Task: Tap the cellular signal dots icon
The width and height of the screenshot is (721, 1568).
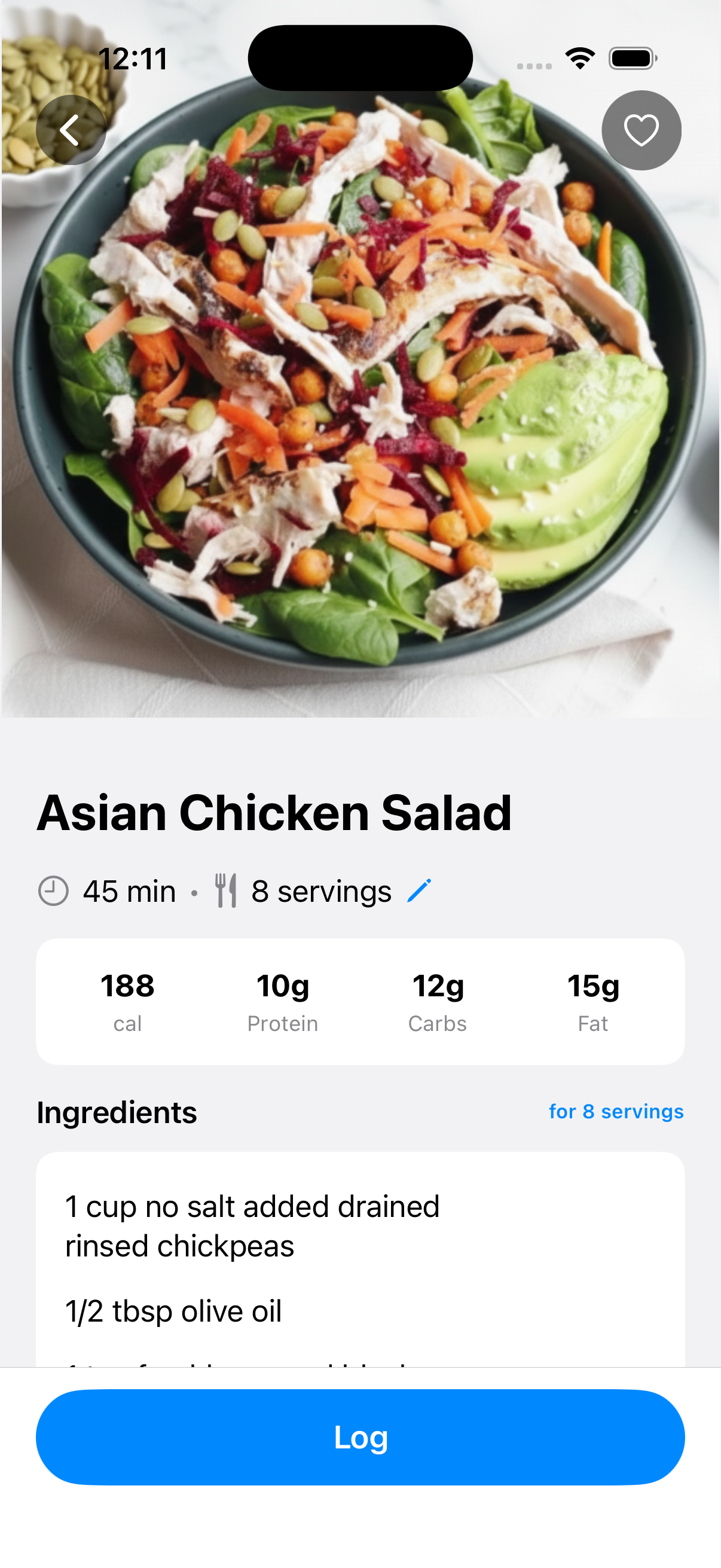Action: pos(534,63)
